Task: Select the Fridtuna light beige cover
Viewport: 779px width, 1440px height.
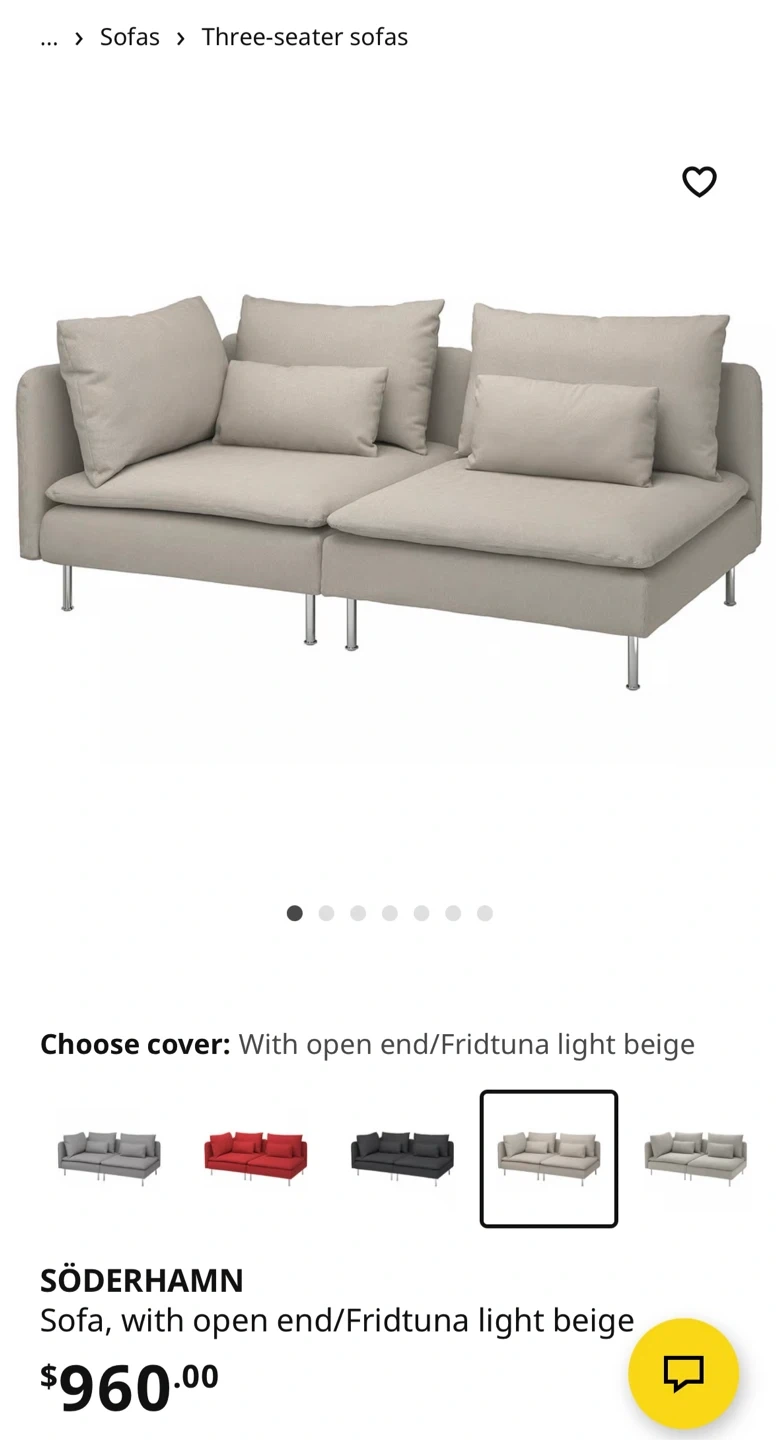Action: [549, 1158]
